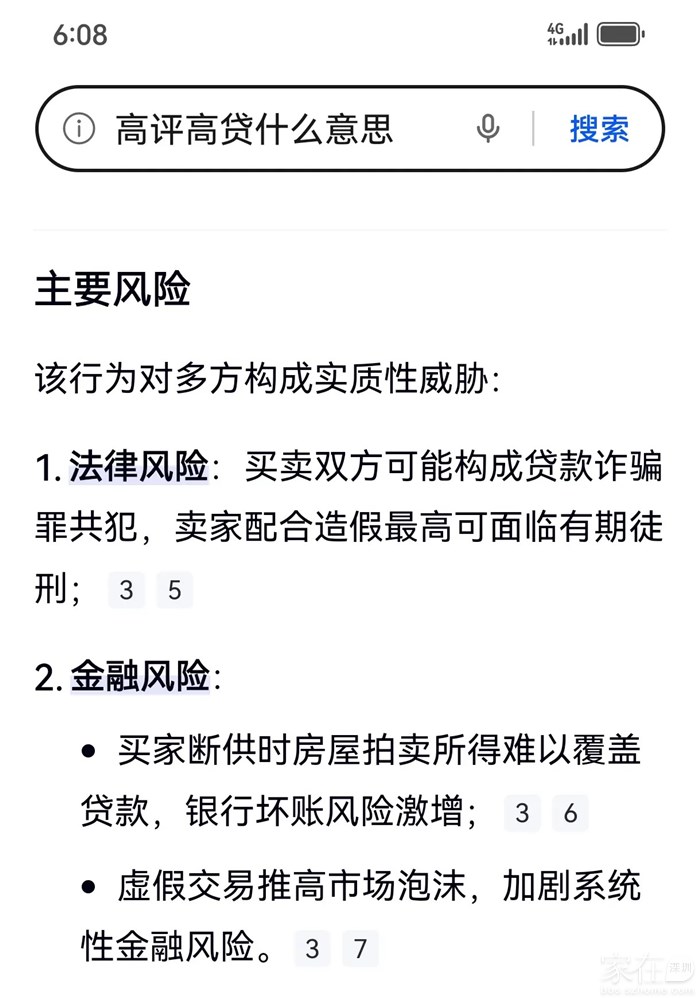Open the 金融风险 underlined link
This screenshot has width=700, height=998.
pyautogui.click(x=139, y=677)
